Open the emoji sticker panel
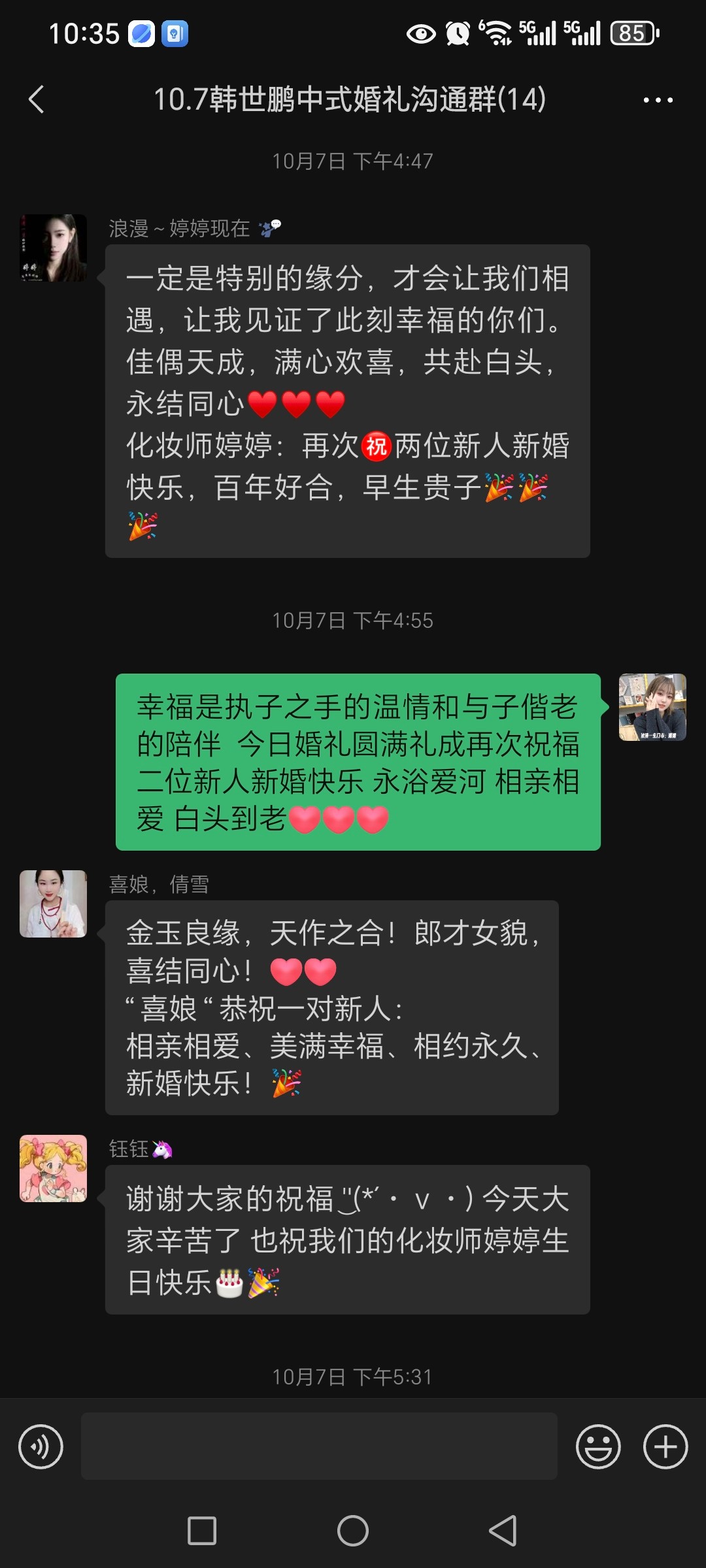 coord(597,1446)
